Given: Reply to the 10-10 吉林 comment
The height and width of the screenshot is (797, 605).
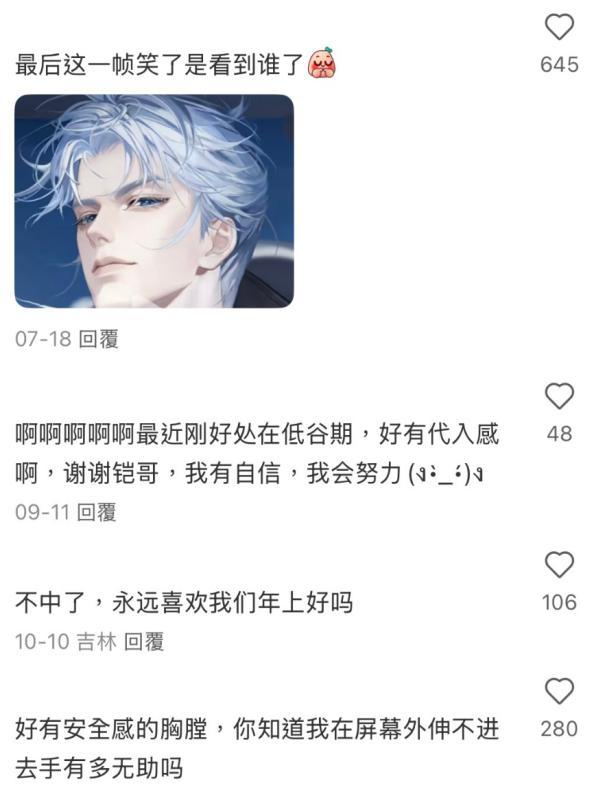Looking at the screenshot, I should [144, 642].
